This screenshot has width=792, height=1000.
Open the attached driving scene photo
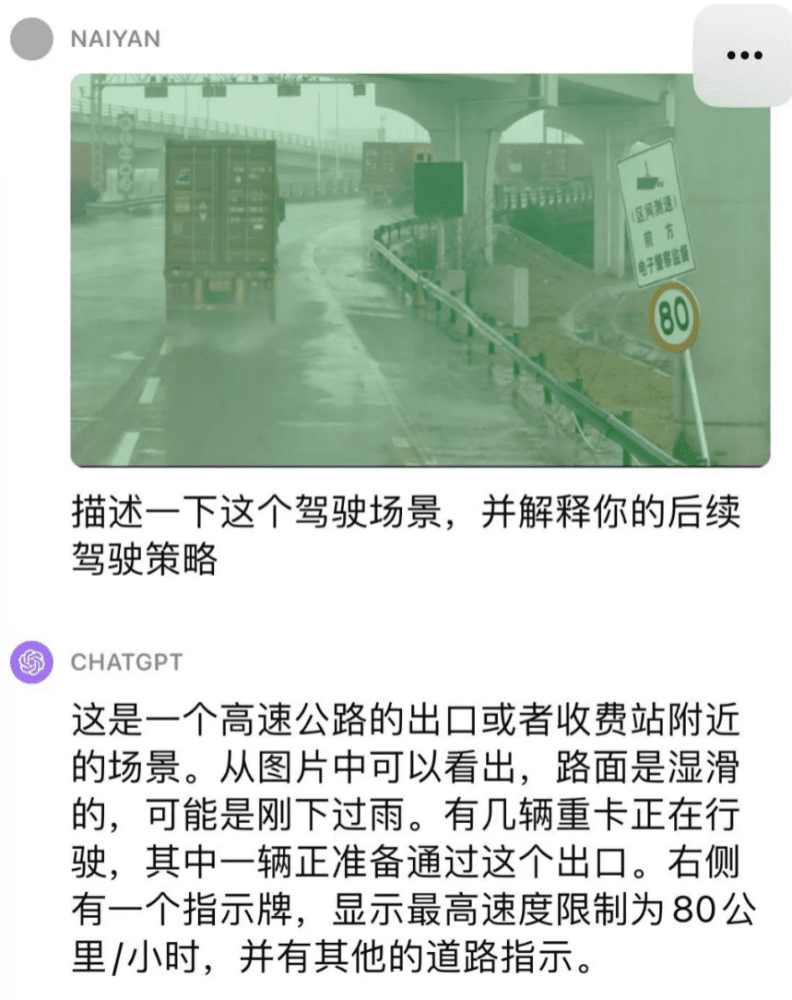(x=420, y=270)
